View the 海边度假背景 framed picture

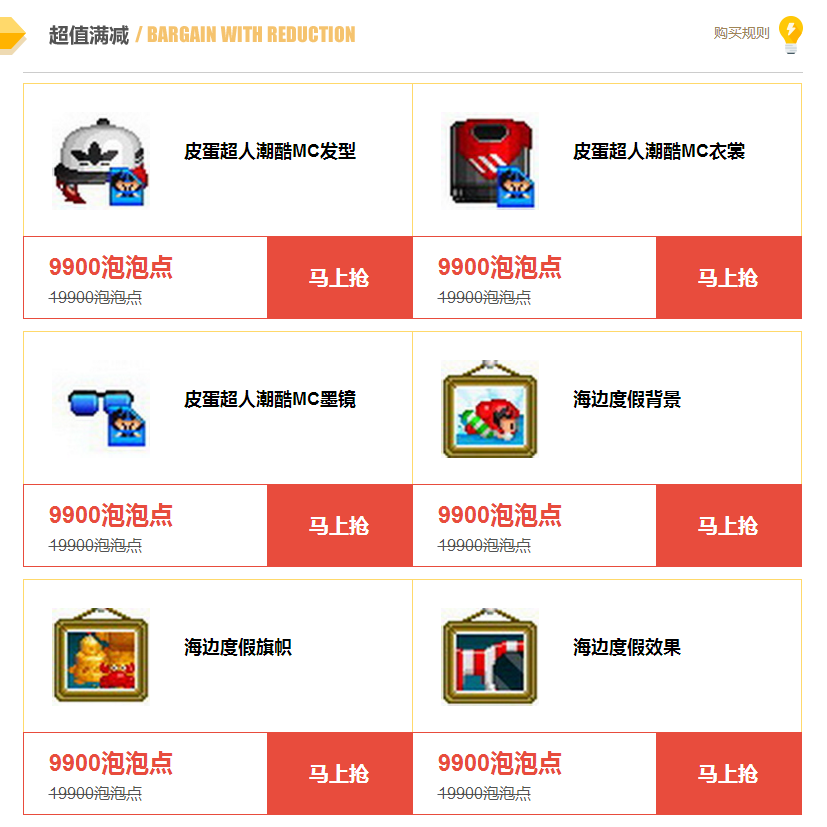coord(490,410)
